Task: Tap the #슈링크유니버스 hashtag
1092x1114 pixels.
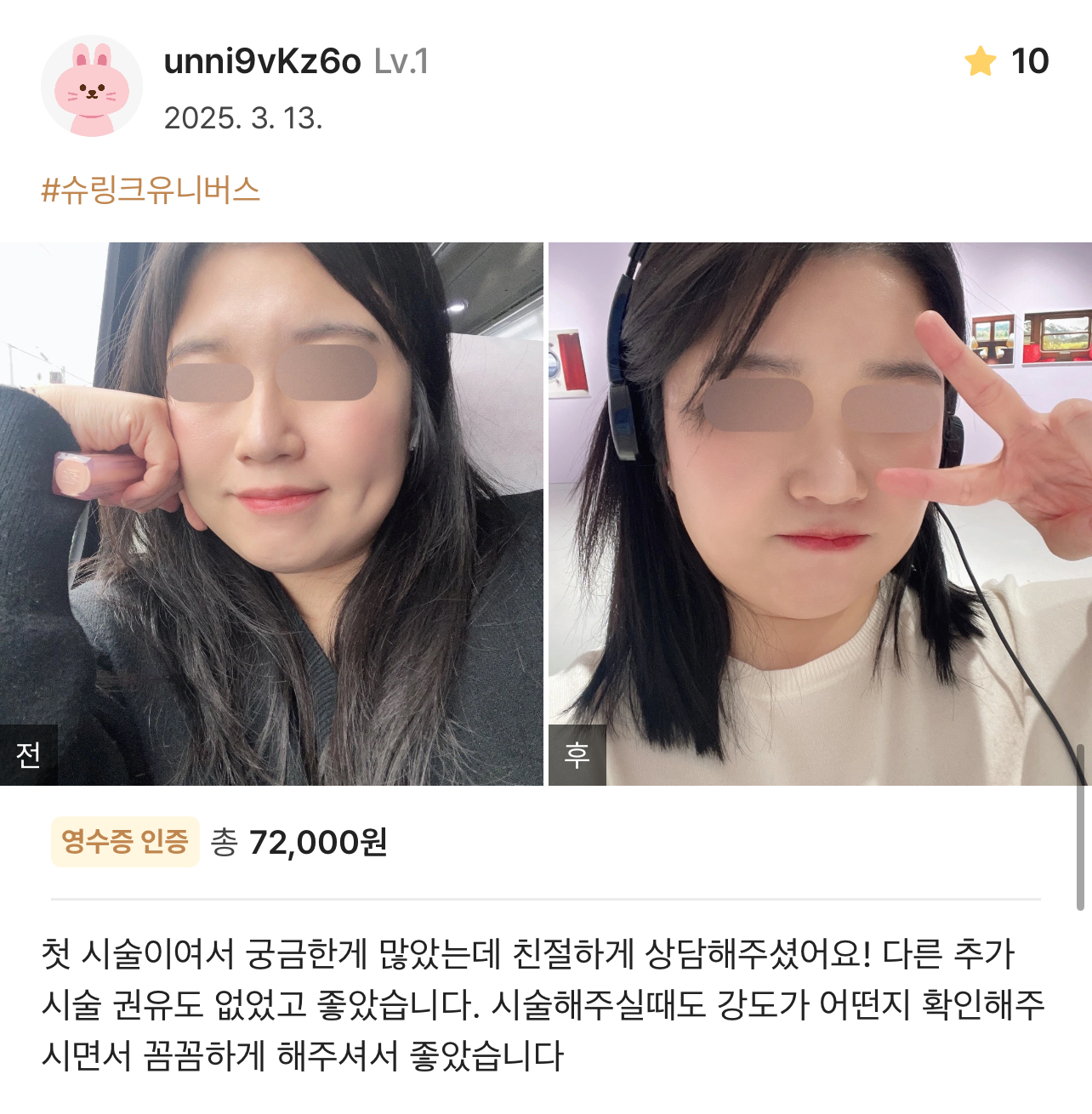Action: 151,189
